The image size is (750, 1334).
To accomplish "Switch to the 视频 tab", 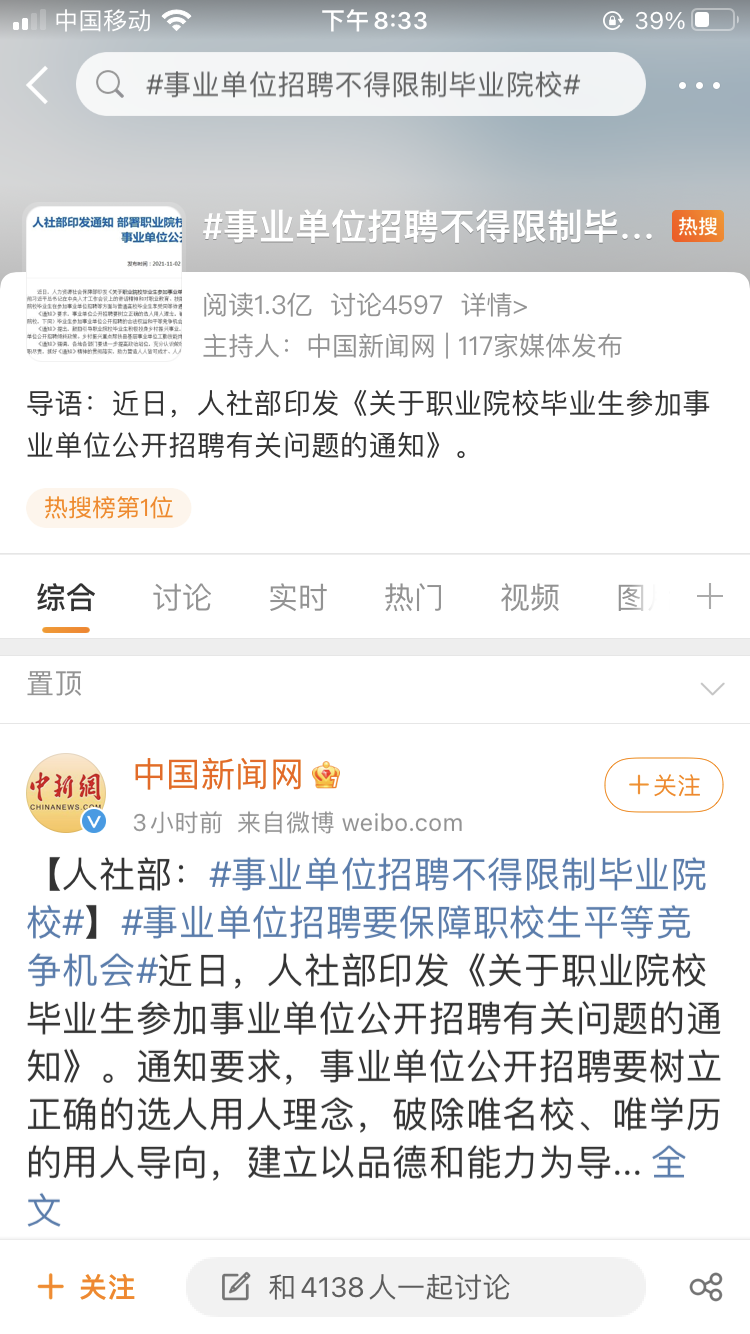I will click(530, 598).
